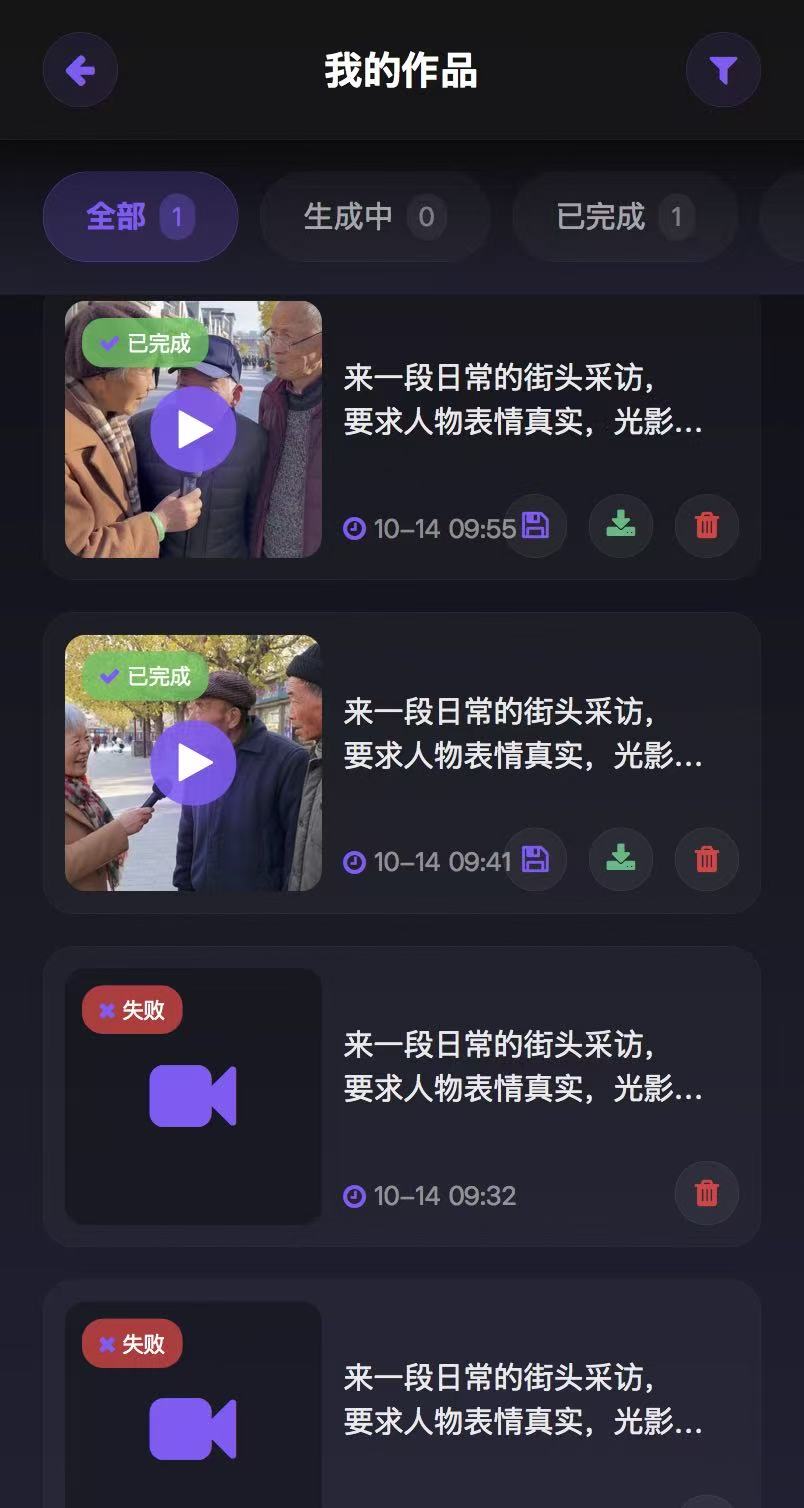Go back from 我的作品 page

tap(80, 70)
